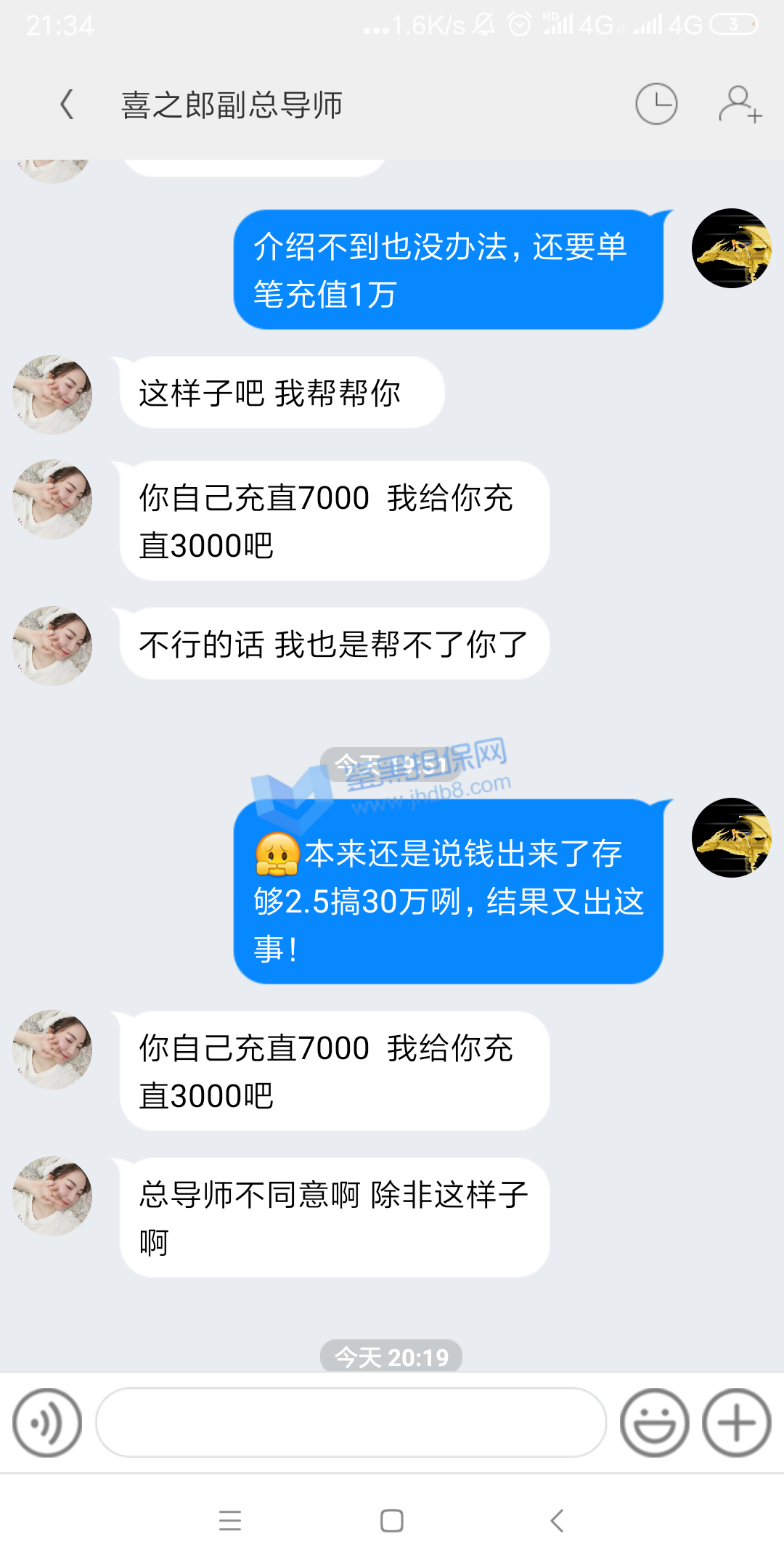Focus the message text field
The image size is (784, 1568).
(x=351, y=1423)
